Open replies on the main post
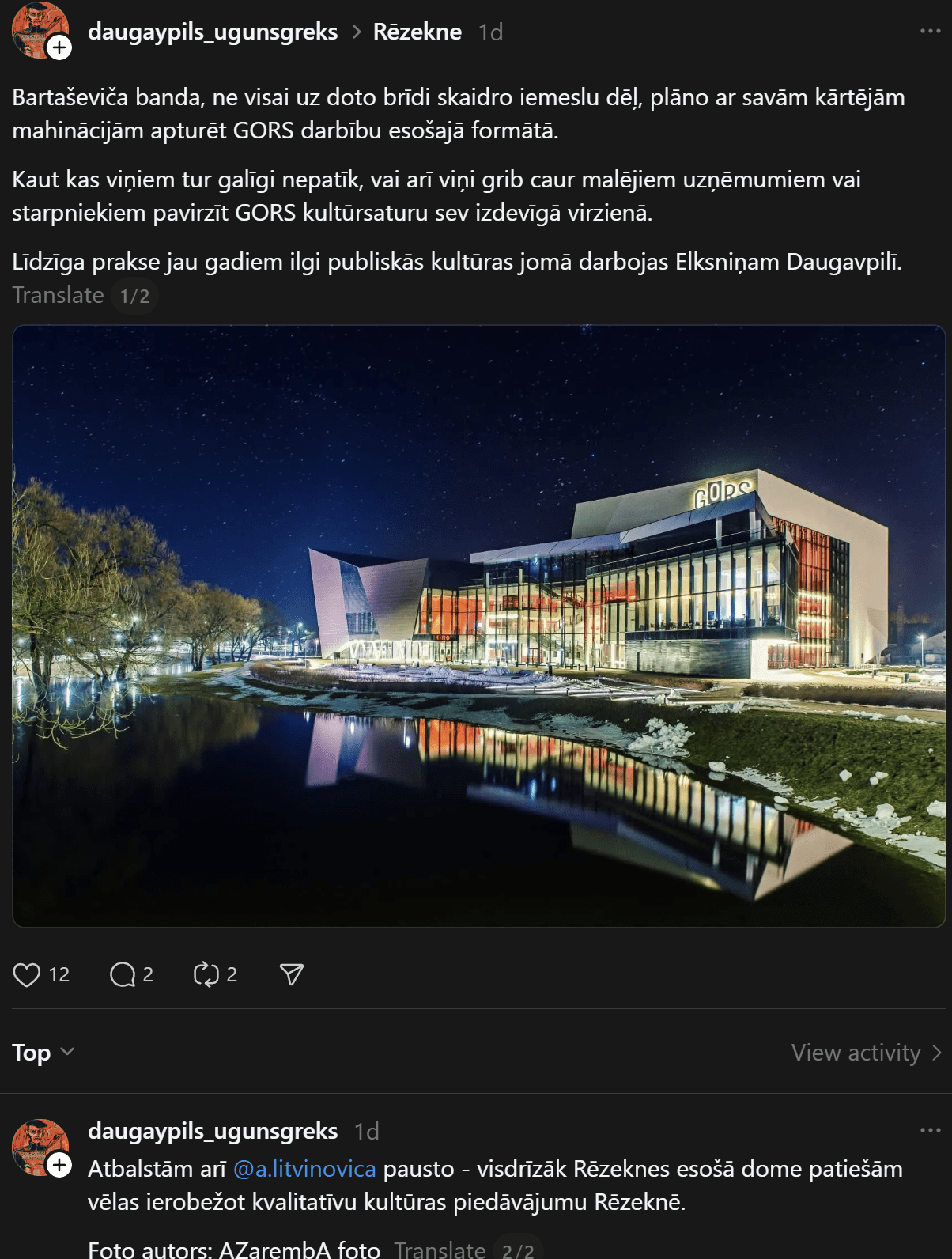Image resolution: width=952 pixels, height=1259 pixels. [x=123, y=974]
